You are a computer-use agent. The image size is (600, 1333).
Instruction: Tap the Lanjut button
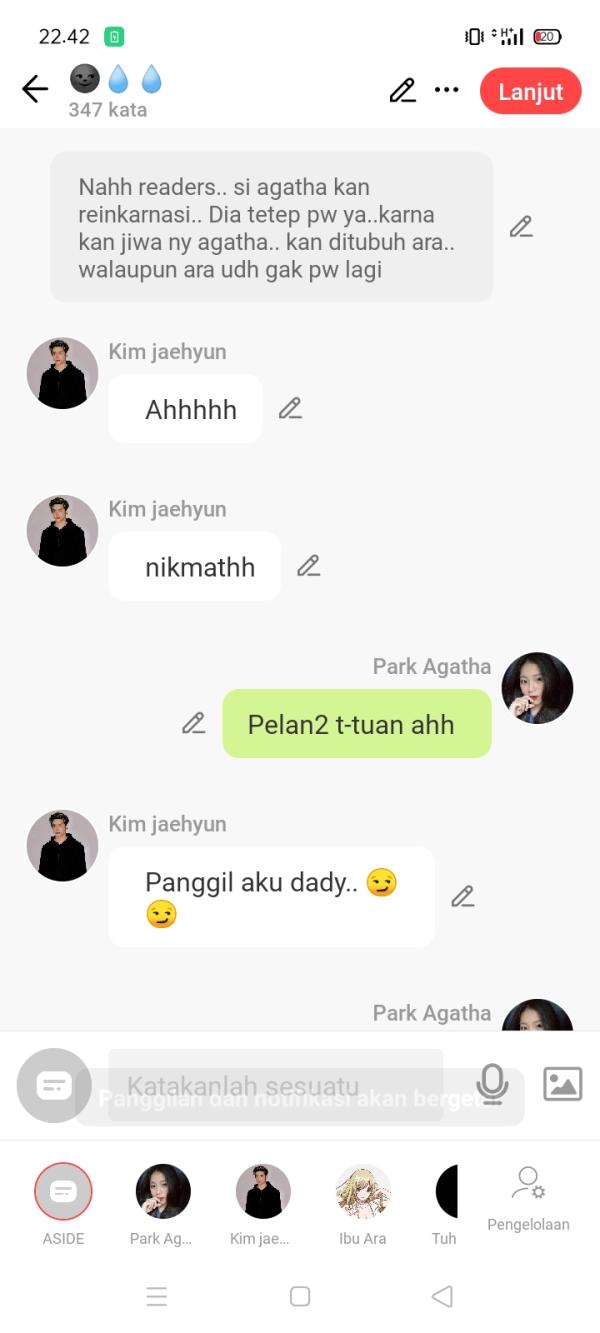coord(530,91)
